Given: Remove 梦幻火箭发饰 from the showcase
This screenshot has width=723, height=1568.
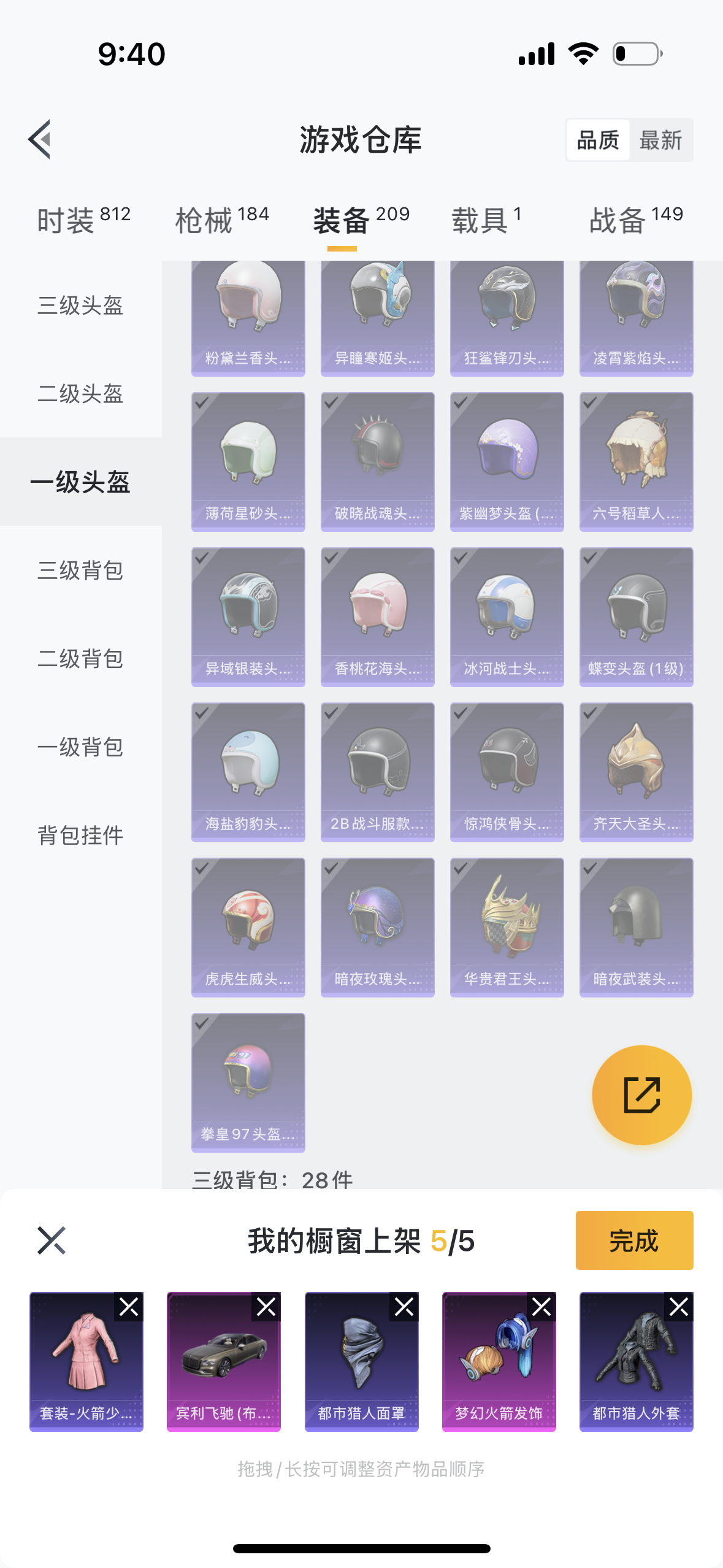Looking at the screenshot, I should coord(541,1307).
